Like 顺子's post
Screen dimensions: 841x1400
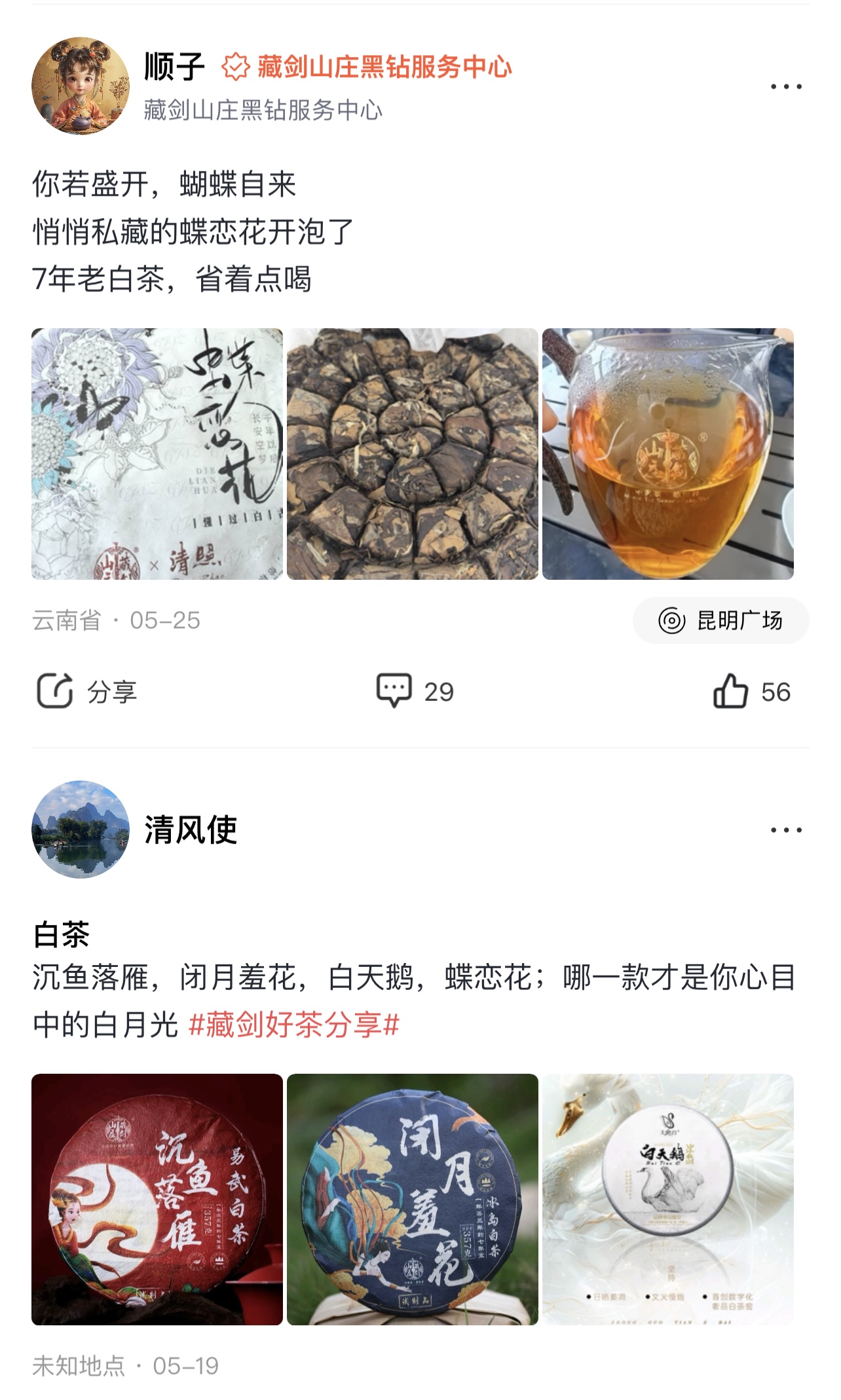pos(752,691)
